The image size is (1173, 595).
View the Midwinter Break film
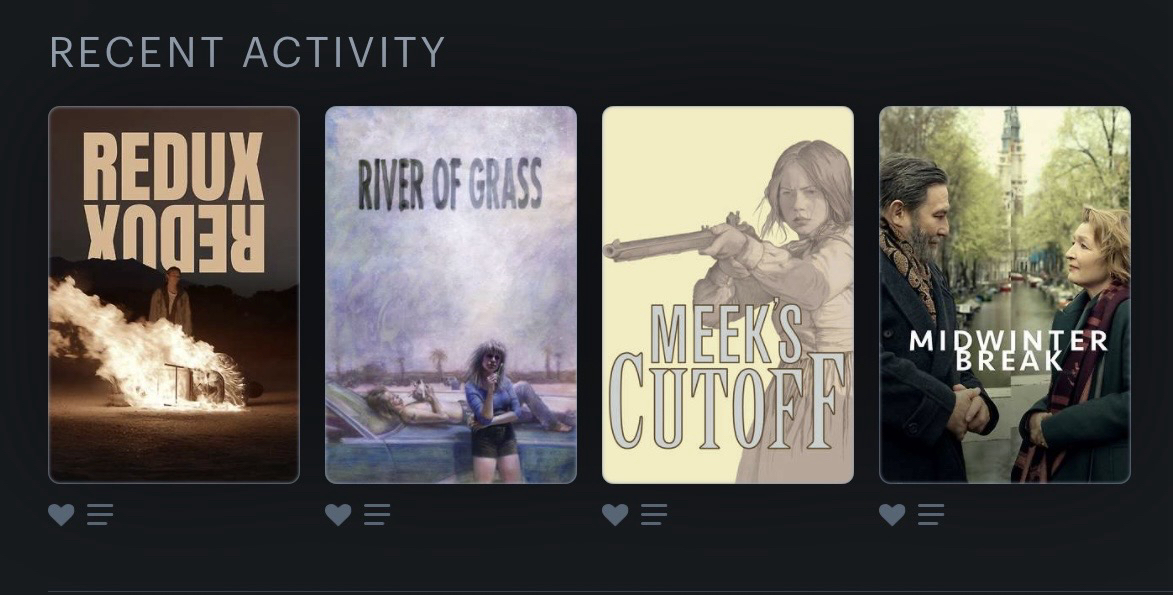coord(1005,295)
